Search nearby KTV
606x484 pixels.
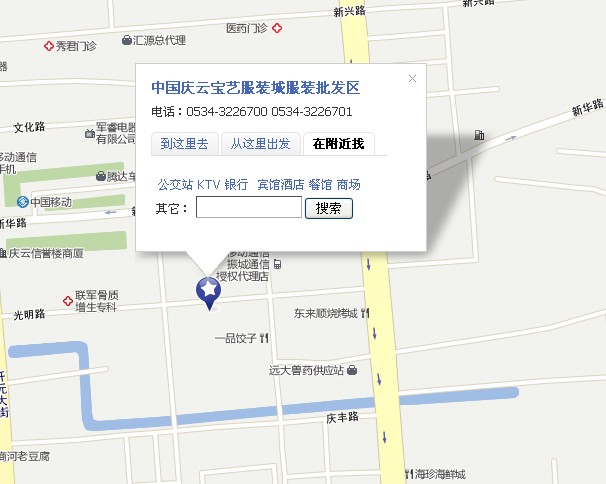click(x=208, y=185)
